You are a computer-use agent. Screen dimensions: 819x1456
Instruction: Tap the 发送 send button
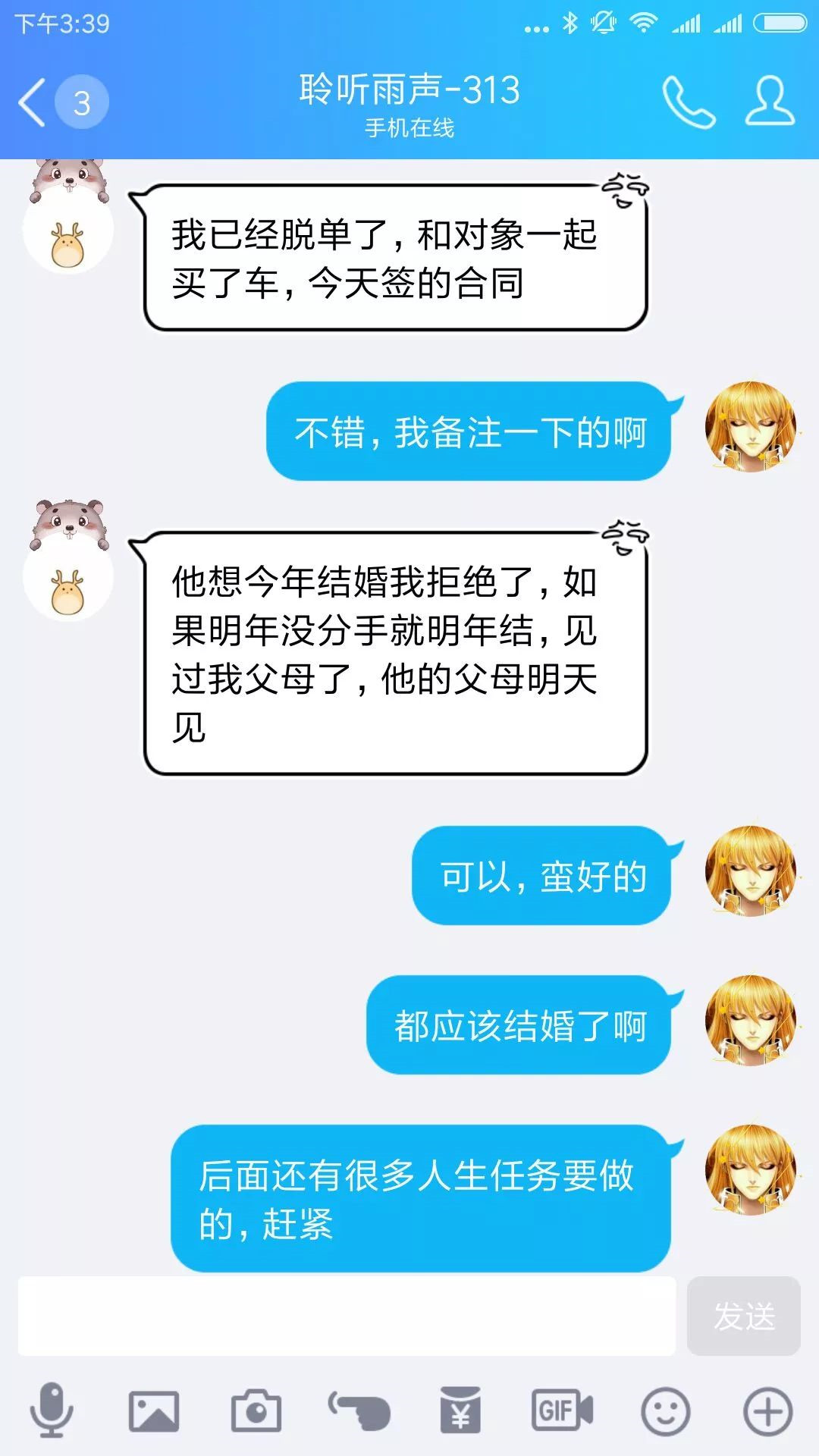[743, 1316]
